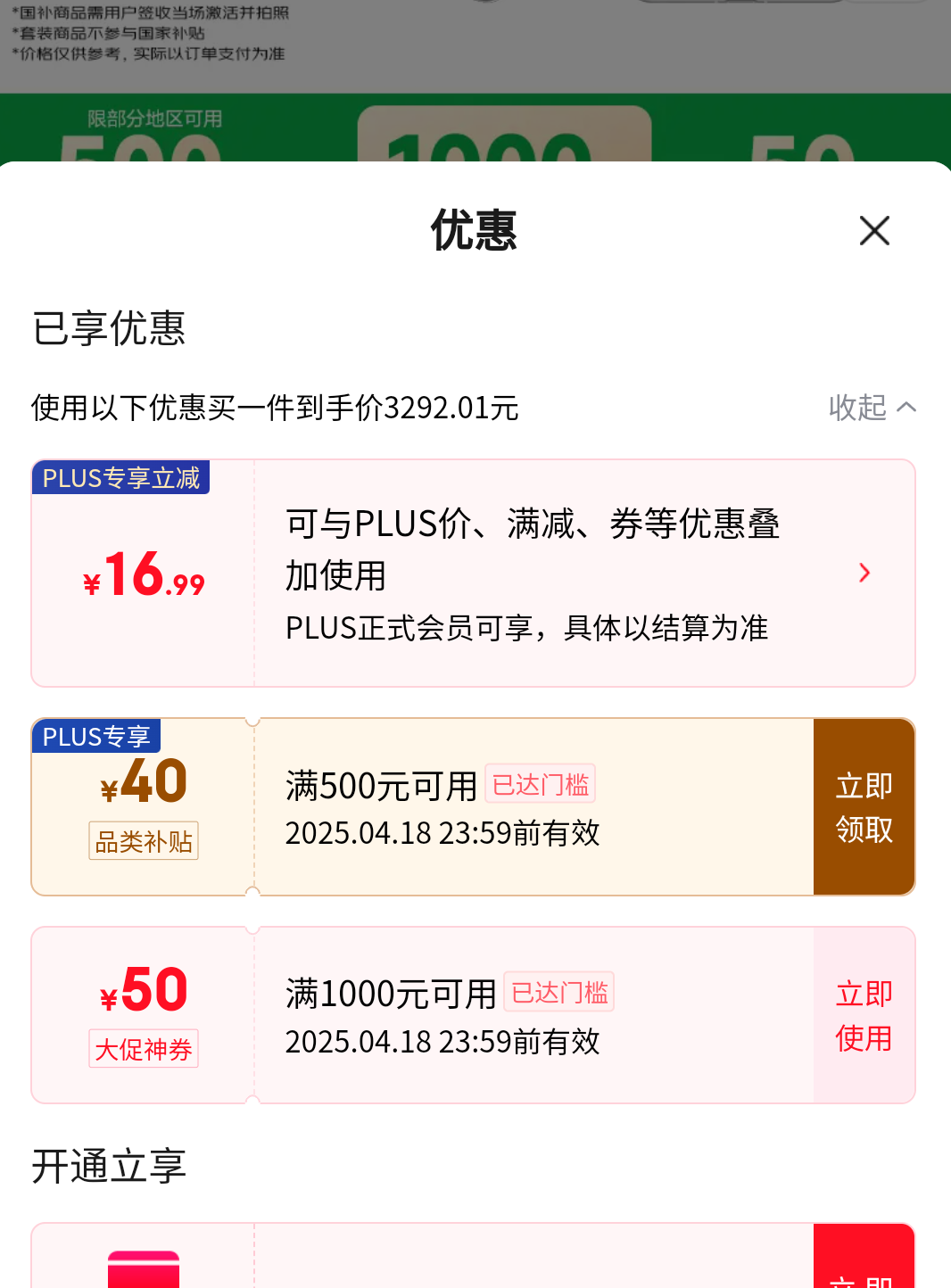Image resolution: width=951 pixels, height=1288 pixels.
Task: Open PLUS立减 details via right chevron
Action: [863, 573]
